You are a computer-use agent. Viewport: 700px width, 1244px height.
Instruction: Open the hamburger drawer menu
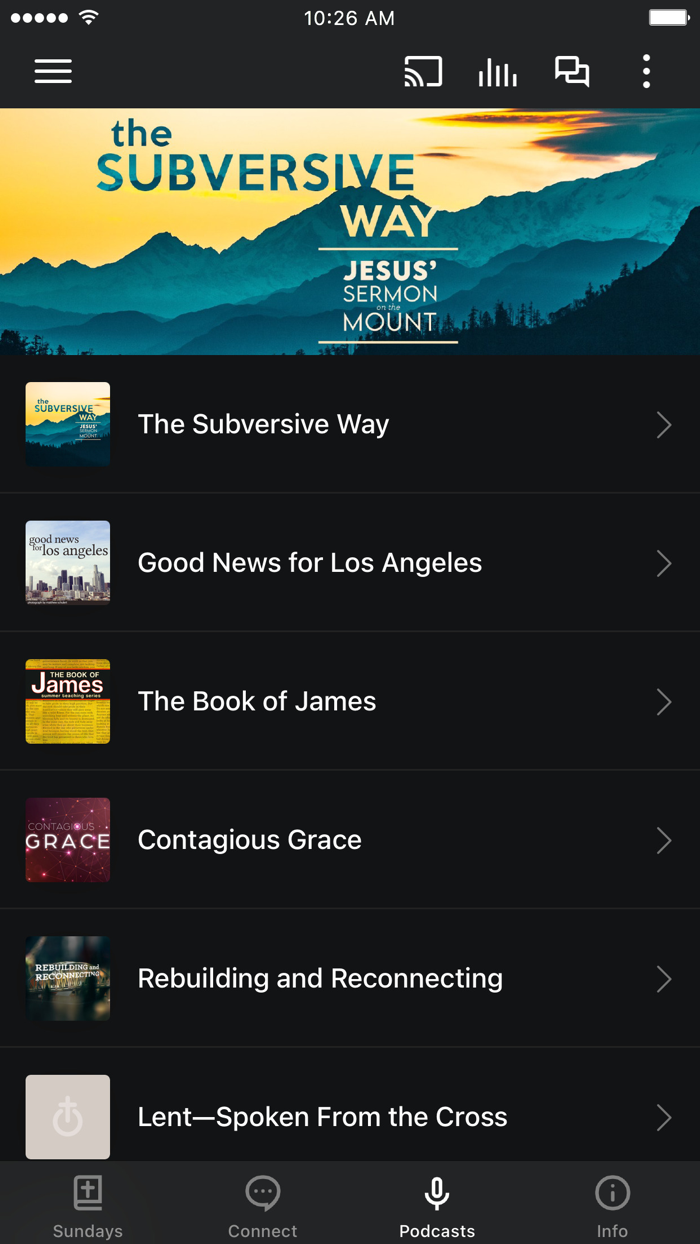(53, 71)
